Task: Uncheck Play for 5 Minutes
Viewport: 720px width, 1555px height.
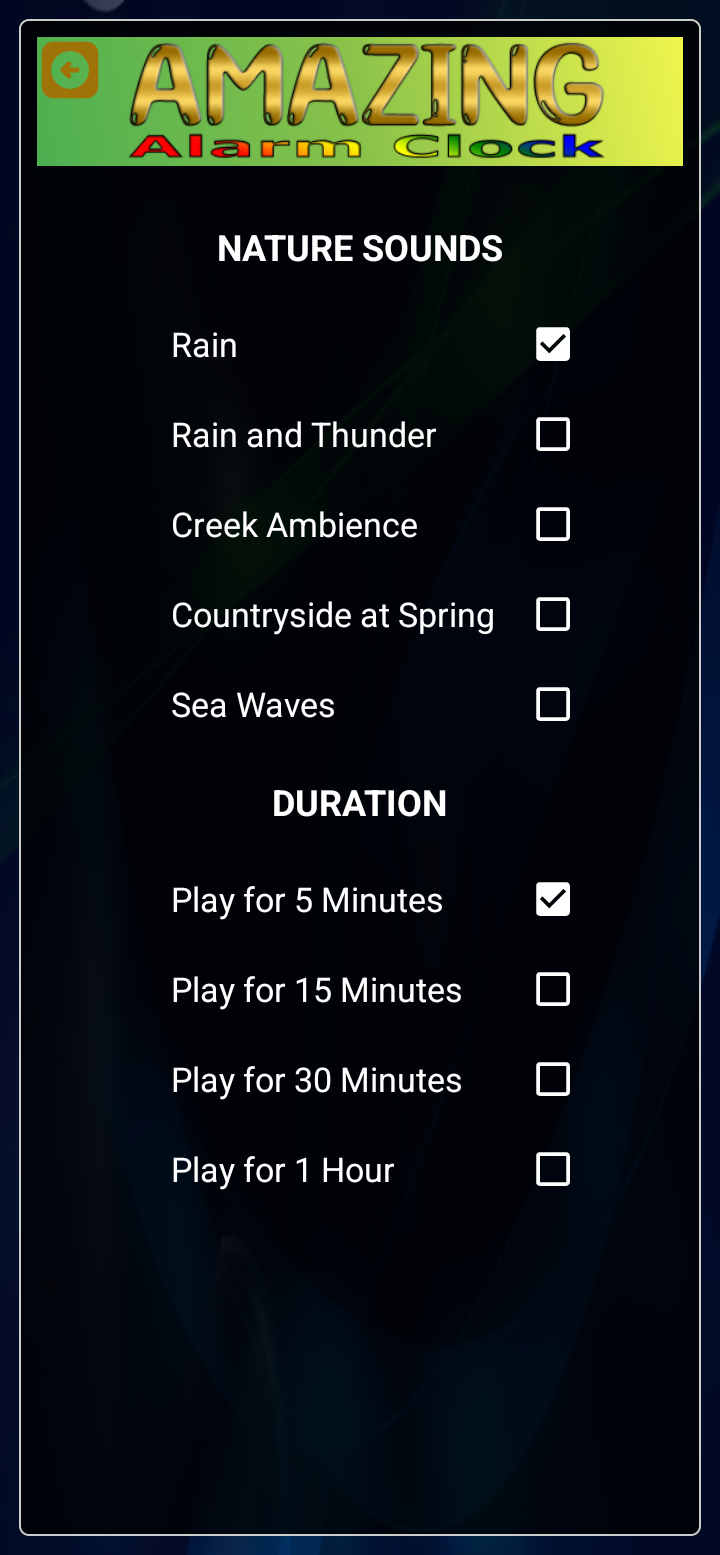Action: coord(553,900)
